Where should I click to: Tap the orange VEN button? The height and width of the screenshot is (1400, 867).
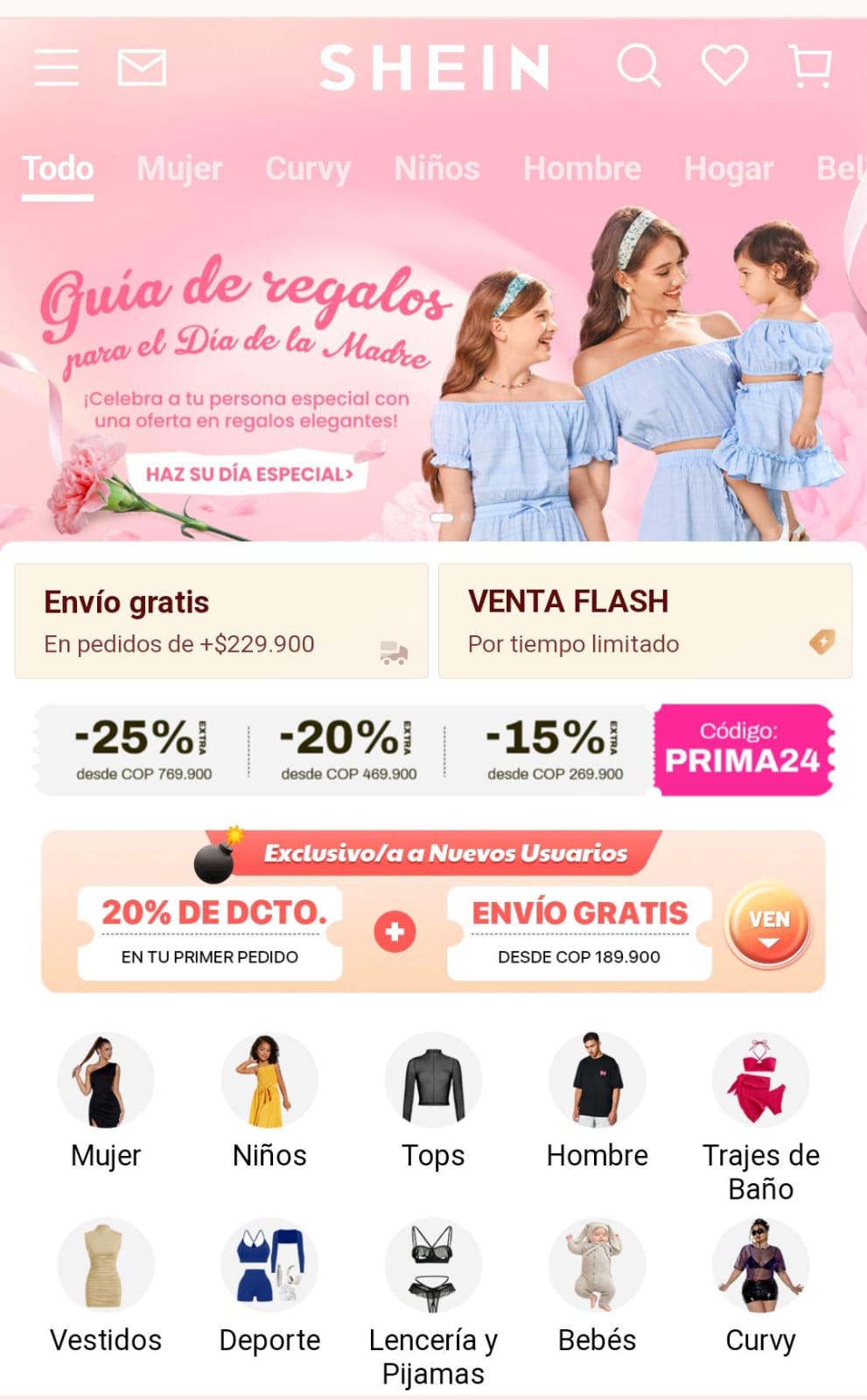(769, 926)
